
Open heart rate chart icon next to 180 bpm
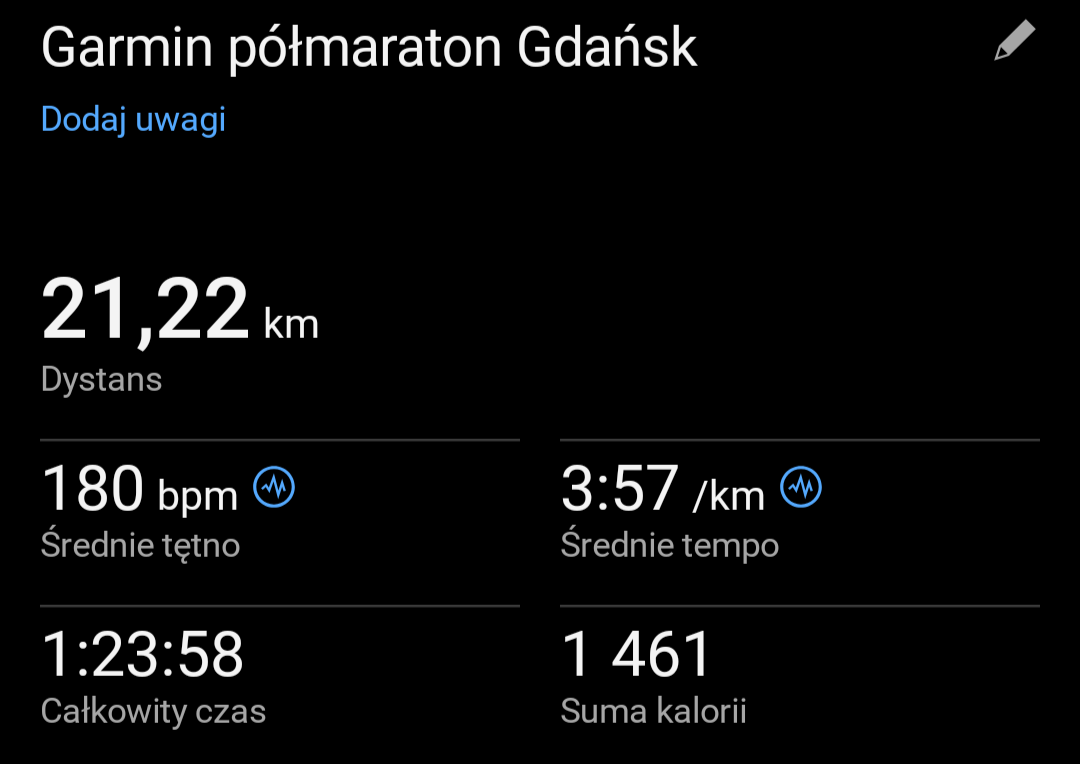(x=274, y=488)
